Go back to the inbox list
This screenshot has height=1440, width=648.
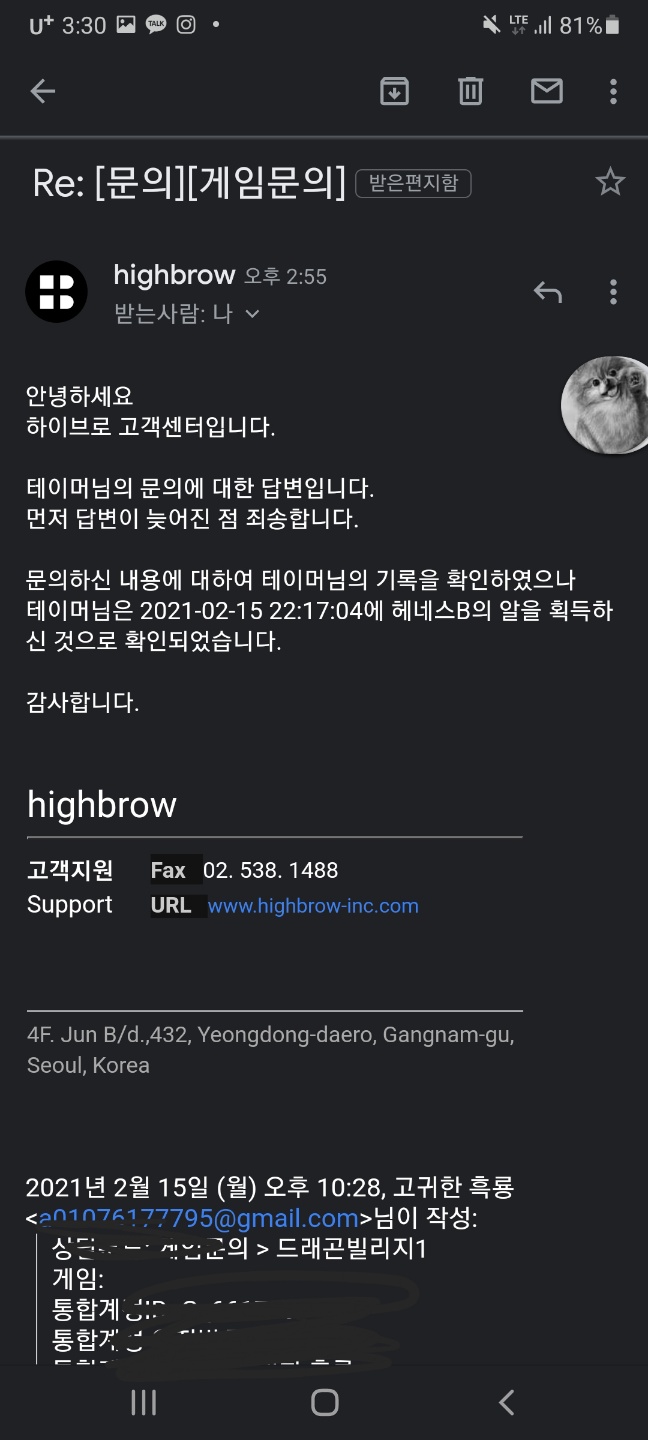(x=42, y=92)
